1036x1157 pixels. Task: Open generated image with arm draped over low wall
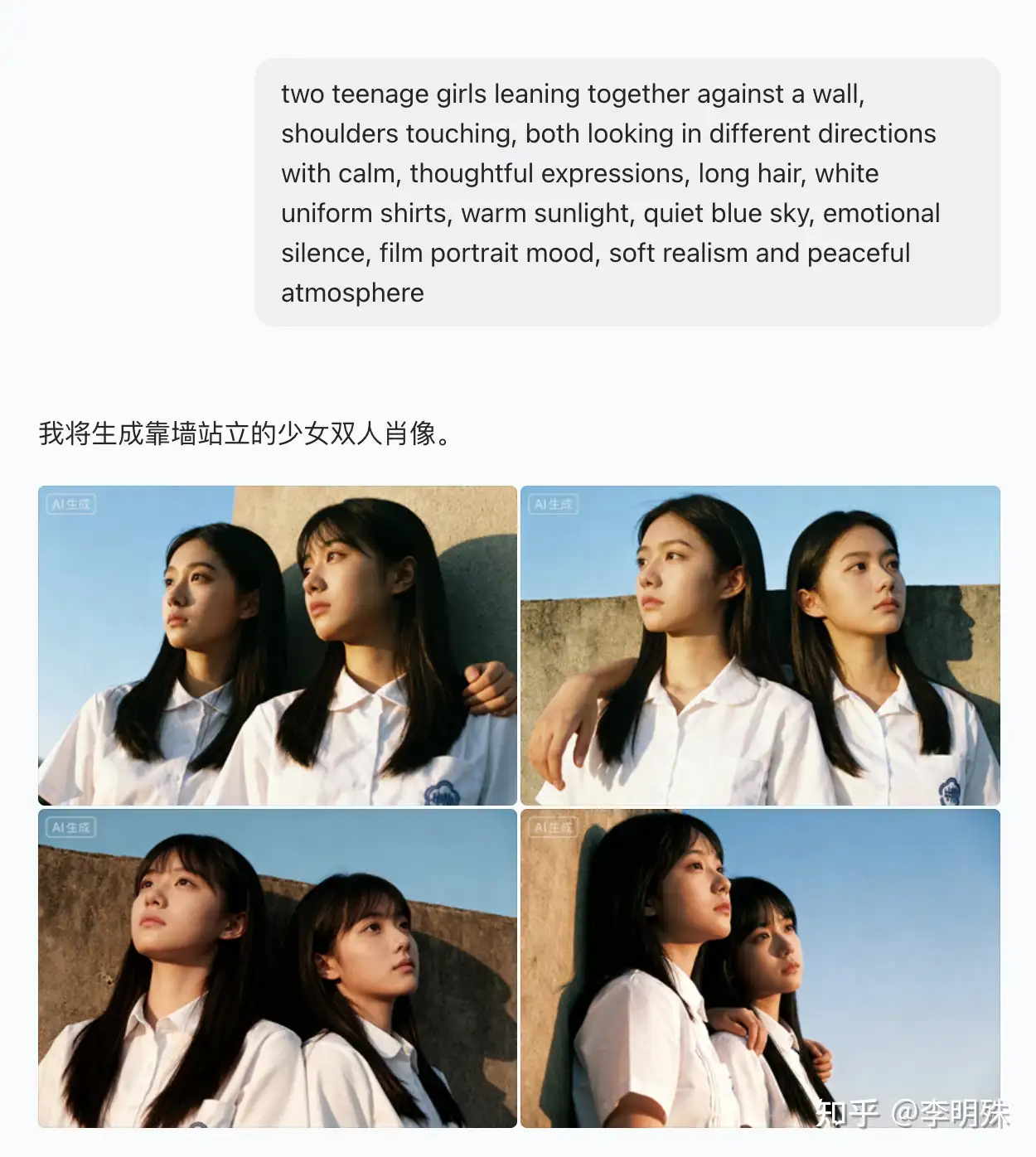(759, 645)
